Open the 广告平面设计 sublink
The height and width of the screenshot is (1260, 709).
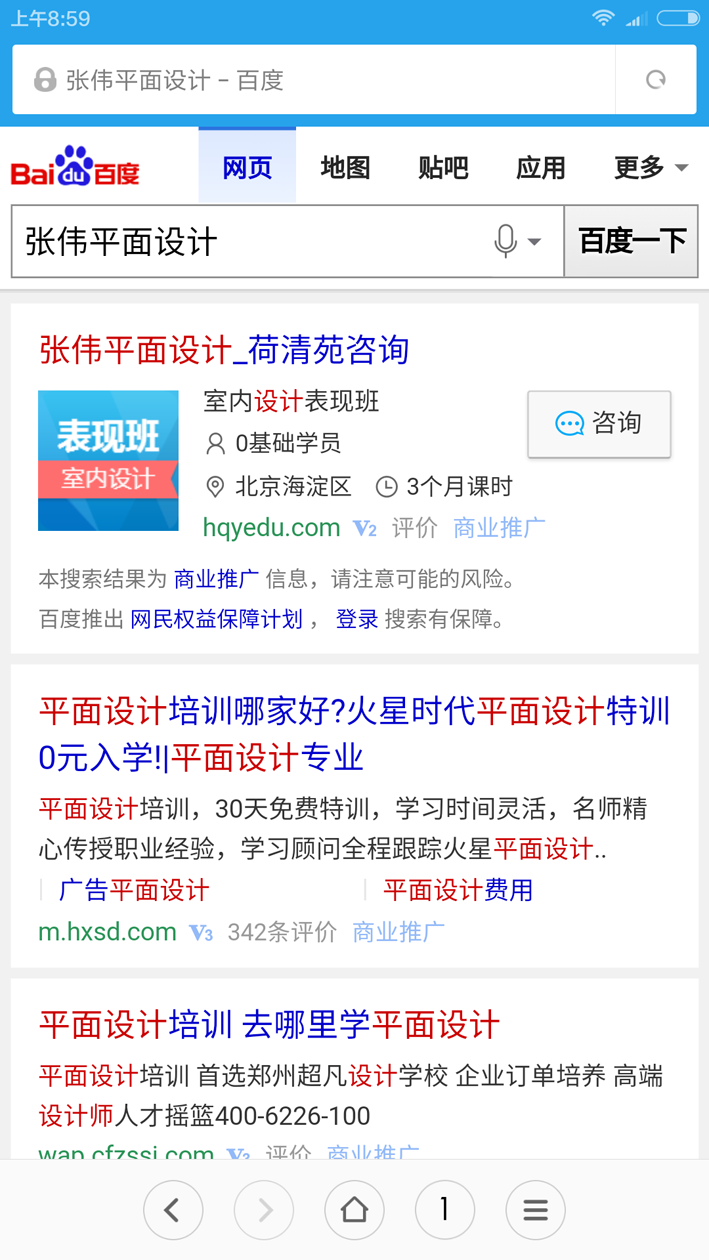[134, 890]
